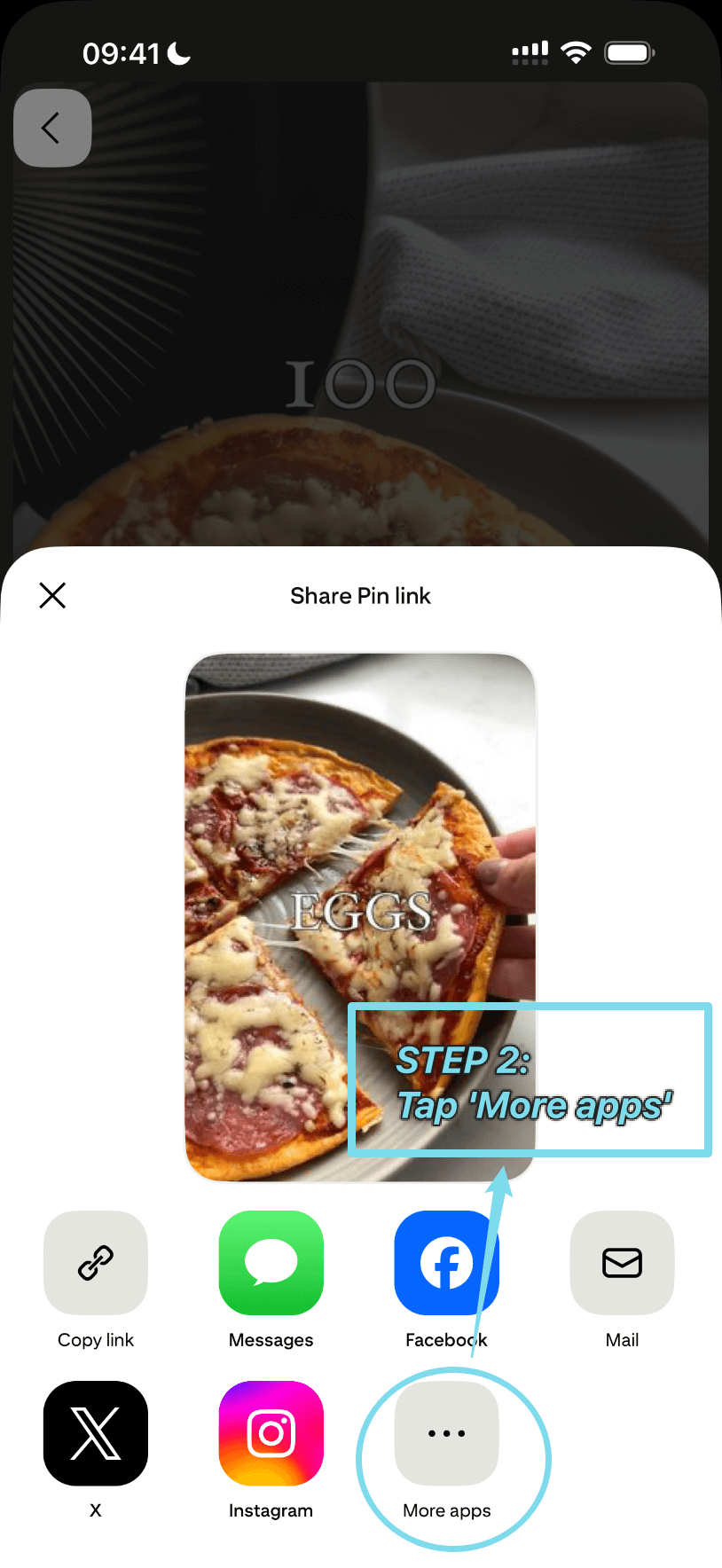Screen dimensions: 722x1568
Task: Close the Share Pin link sheet
Action: point(53,595)
